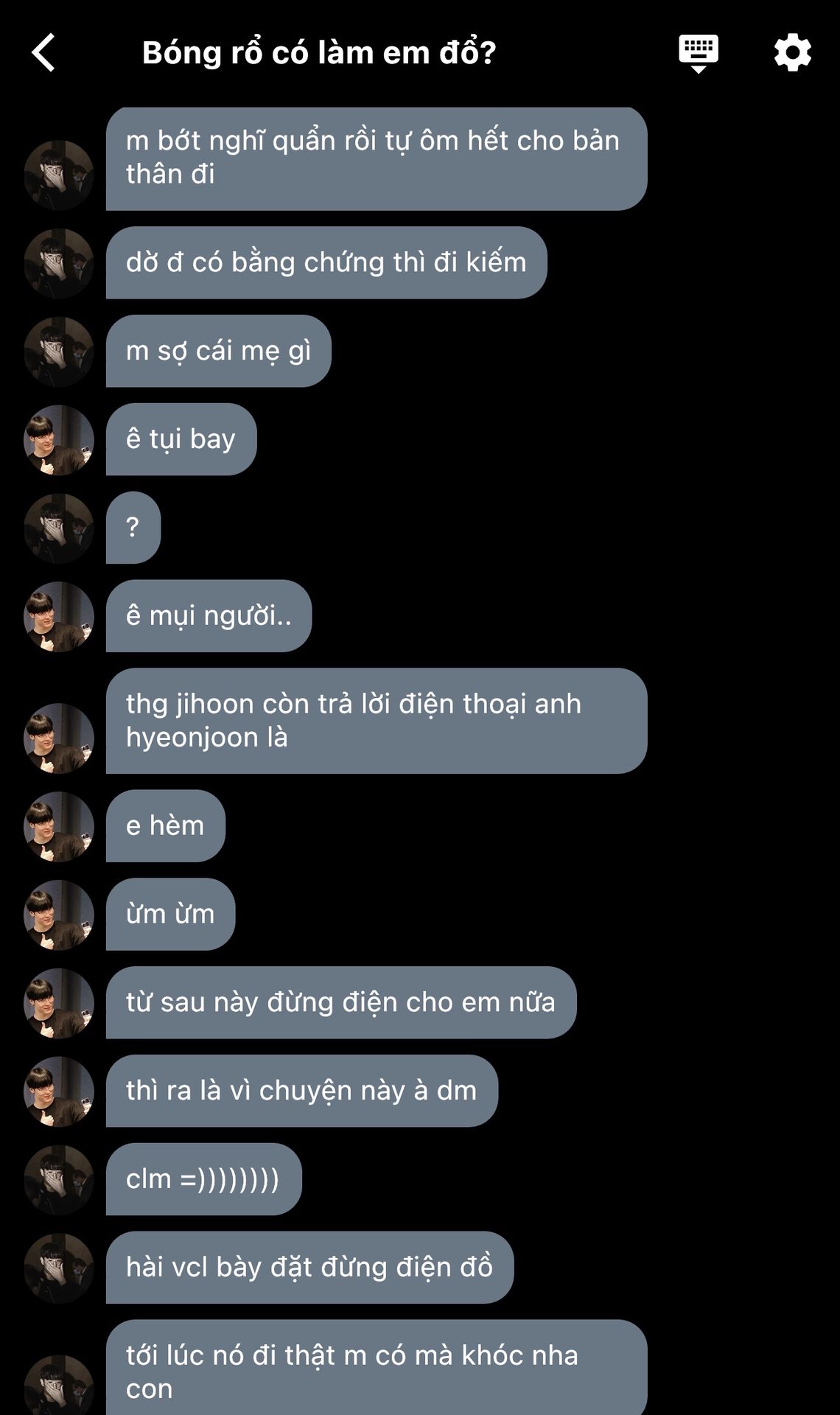840x1415 pixels.
Task: Tap the keyboard icon in the header
Action: click(698, 53)
